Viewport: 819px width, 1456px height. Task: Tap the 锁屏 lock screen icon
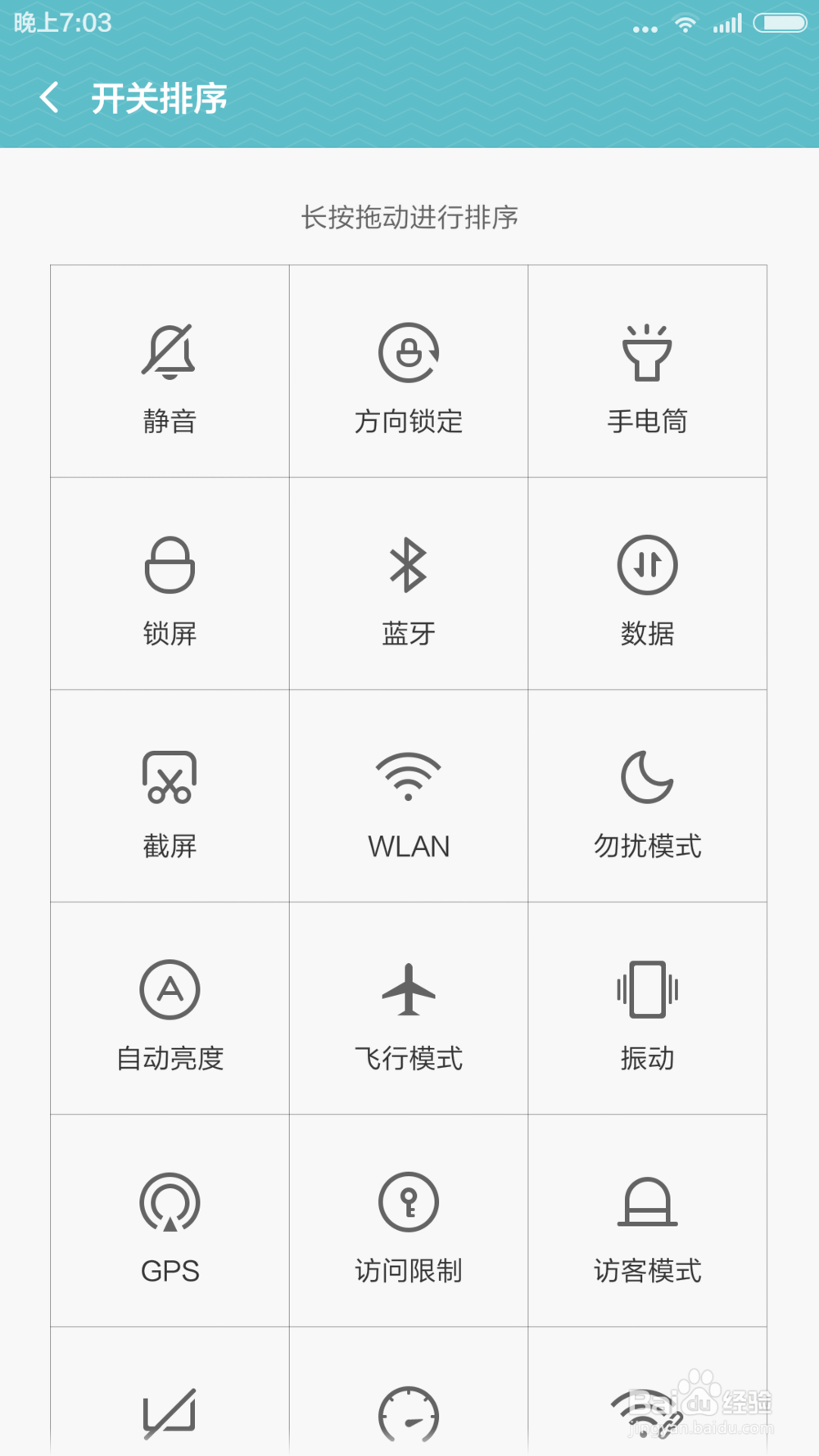point(168,565)
